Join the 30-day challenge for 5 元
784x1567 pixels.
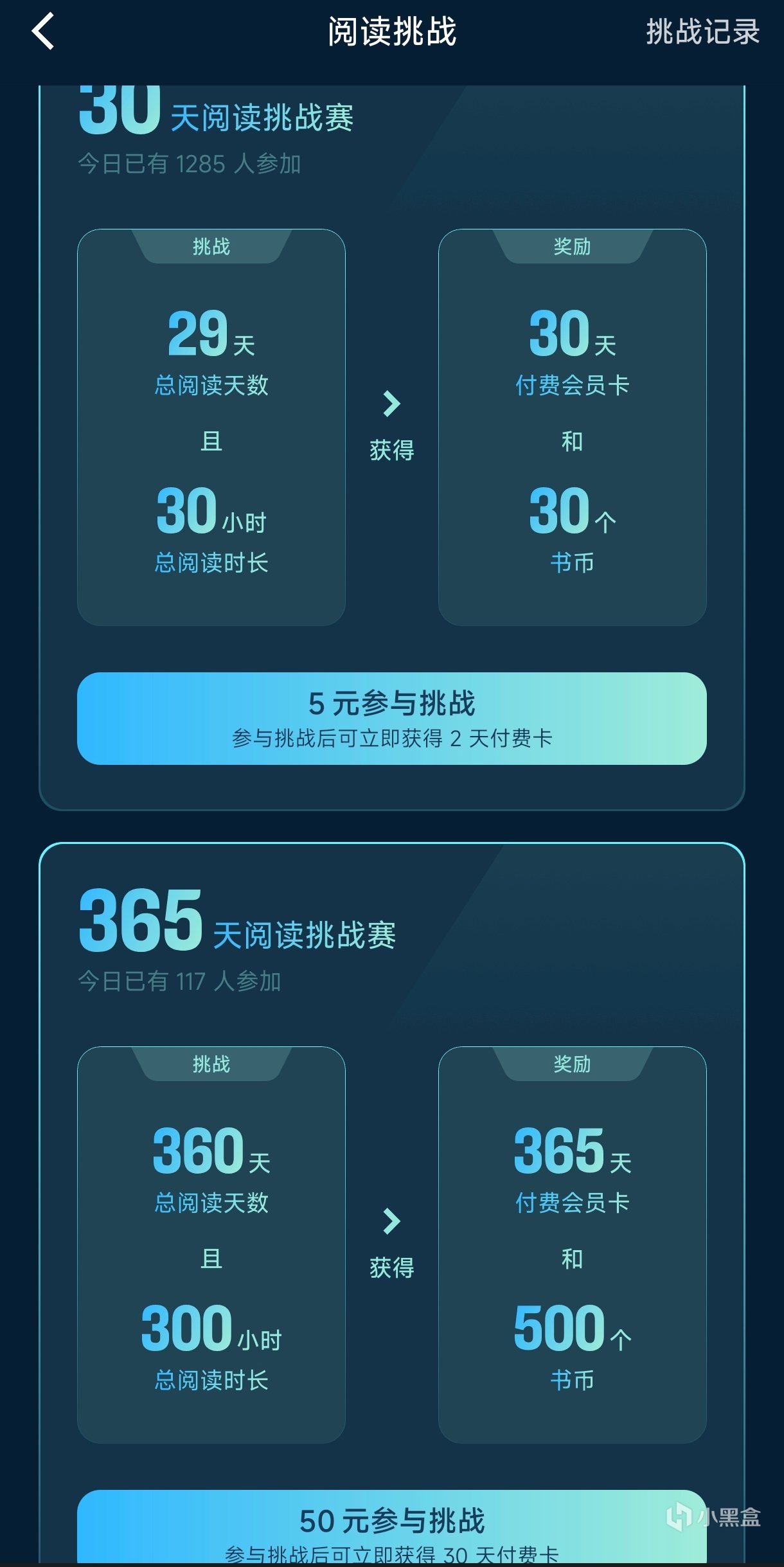coord(391,718)
